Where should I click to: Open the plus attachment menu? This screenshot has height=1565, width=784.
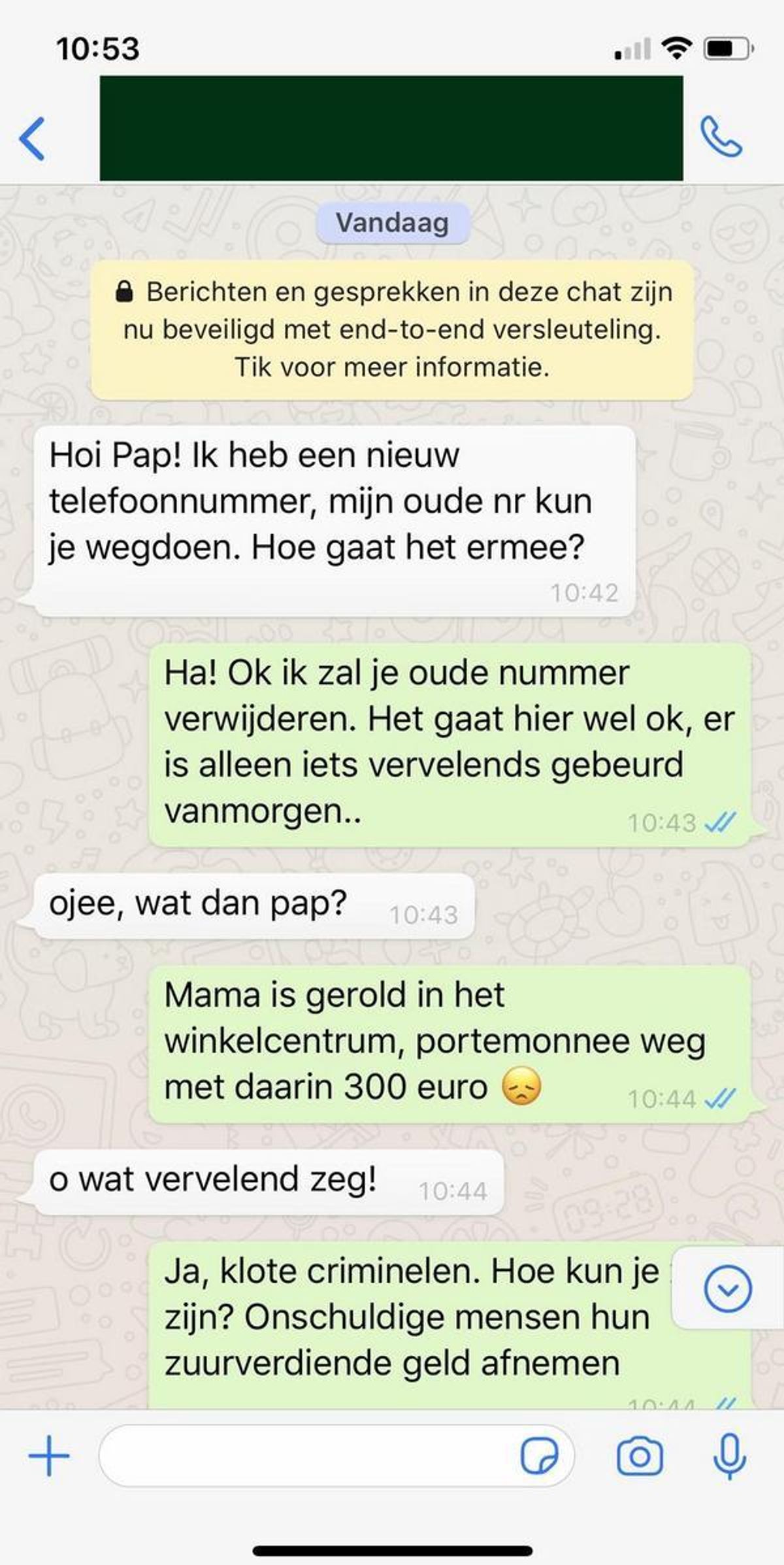[49, 1456]
